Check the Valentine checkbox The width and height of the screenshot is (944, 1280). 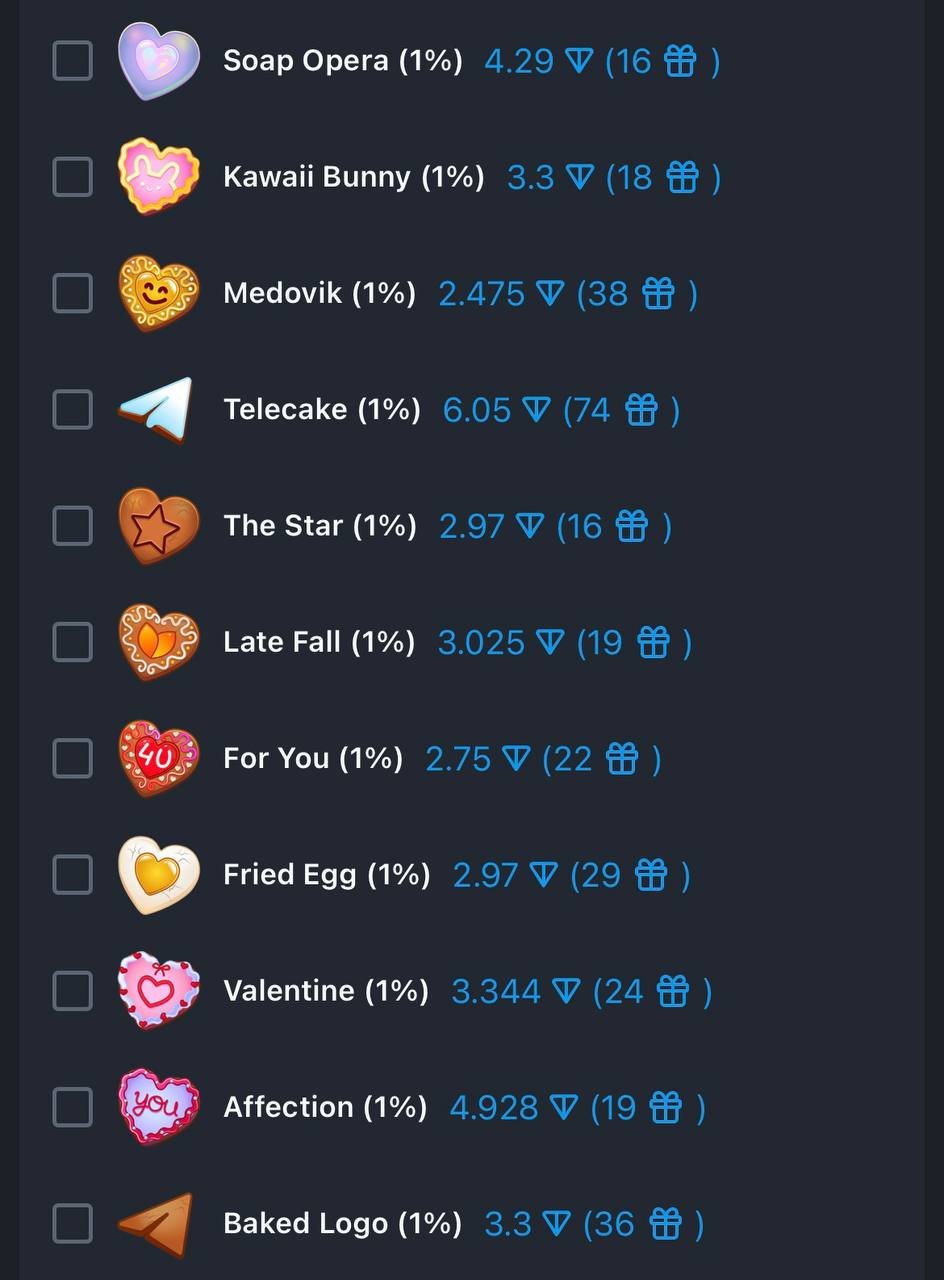pyautogui.click(x=72, y=990)
